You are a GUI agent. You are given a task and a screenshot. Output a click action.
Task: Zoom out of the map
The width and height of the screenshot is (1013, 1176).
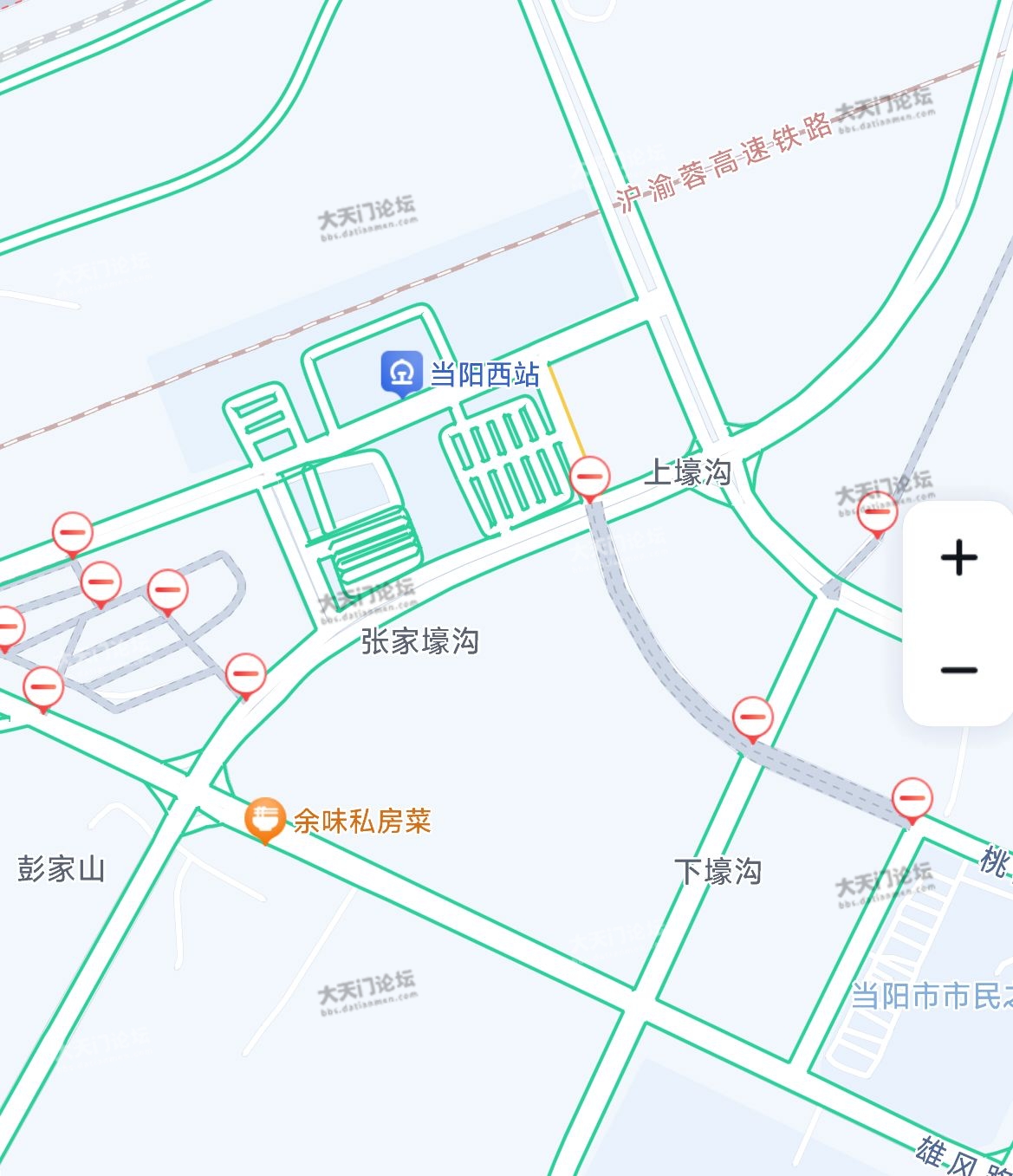pyautogui.click(x=958, y=670)
